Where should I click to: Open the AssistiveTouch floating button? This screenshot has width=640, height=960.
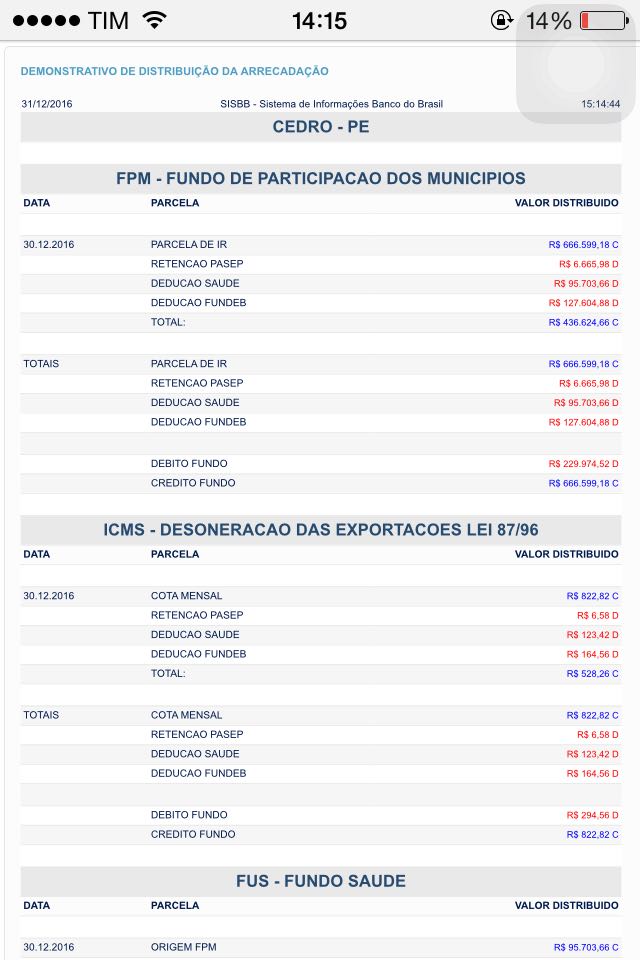[577, 65]
